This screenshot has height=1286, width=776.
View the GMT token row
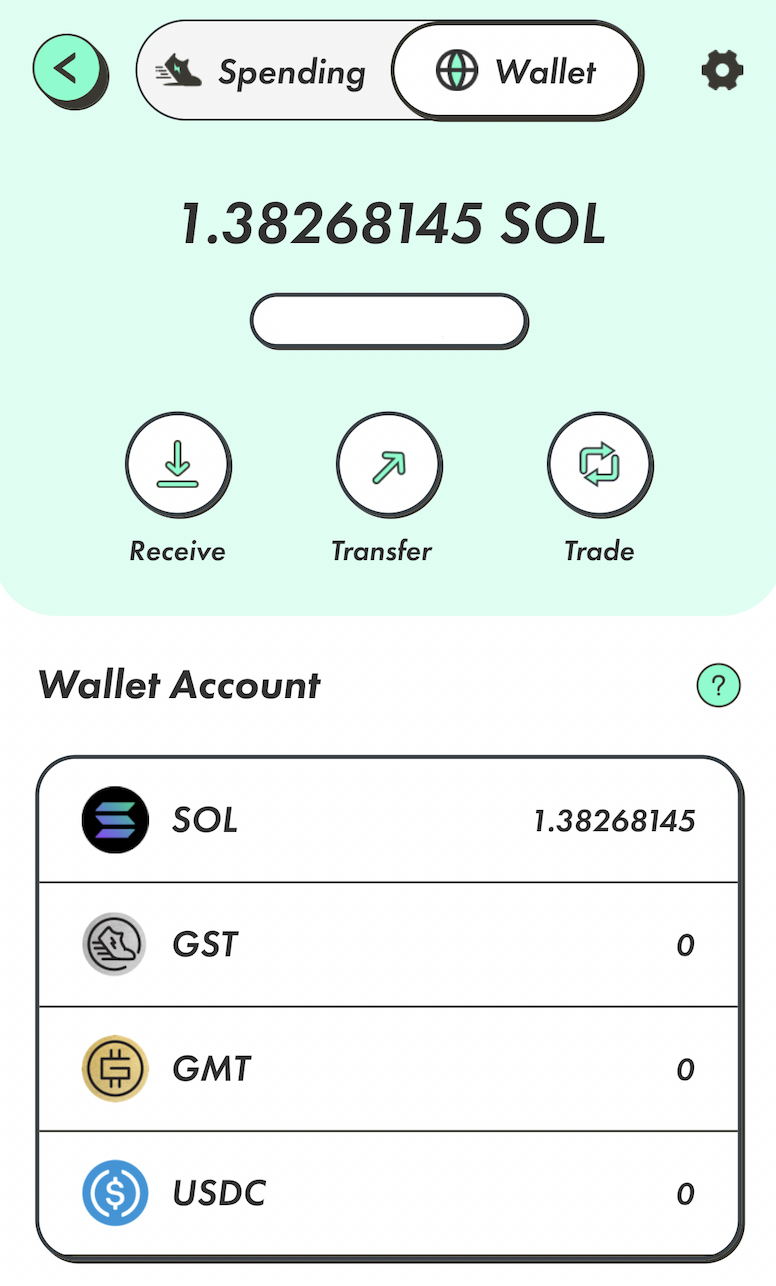[x=388, y=1069]
